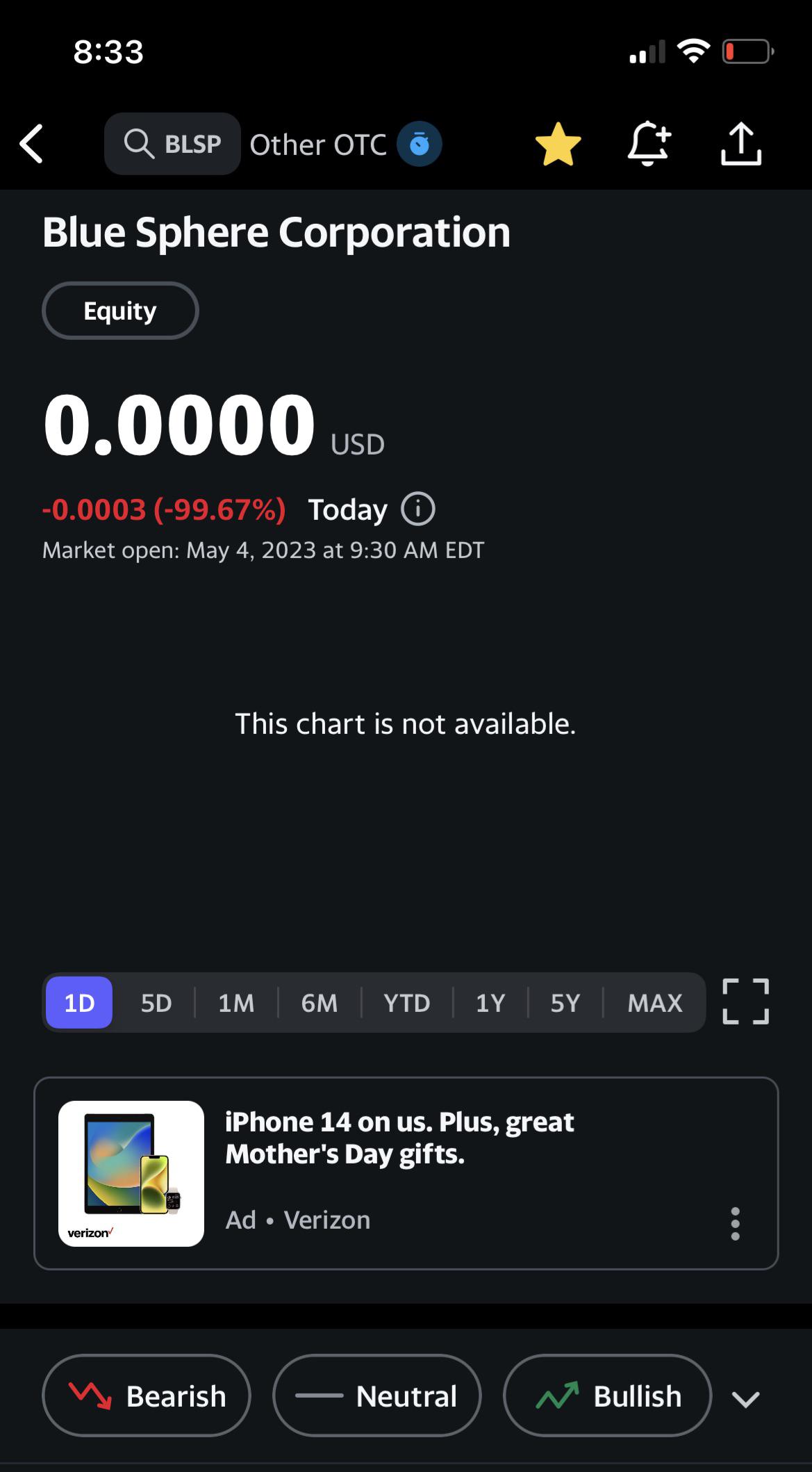Mark sentiment as Neutral
The image size is (812, 1472).
377,1396
